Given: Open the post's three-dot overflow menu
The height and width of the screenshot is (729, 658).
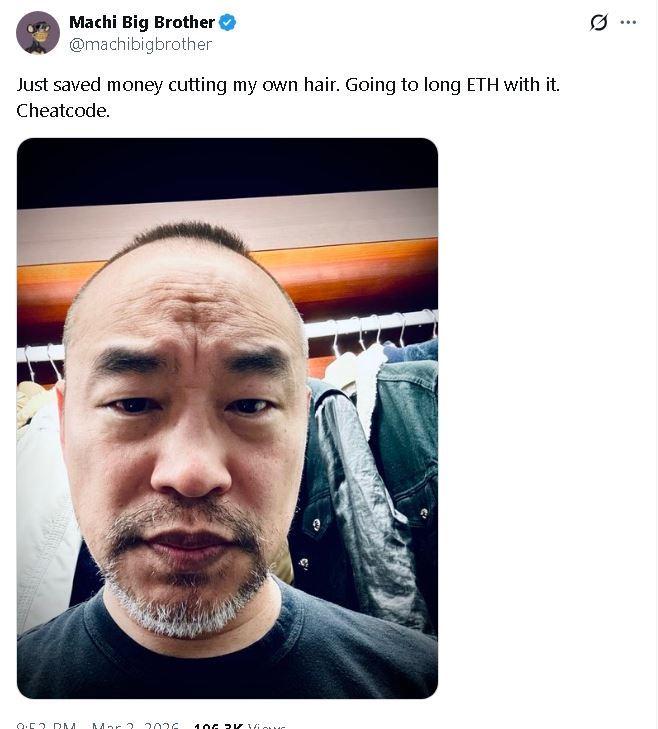Looking at the screenshot, I should [x=628, y=22].
